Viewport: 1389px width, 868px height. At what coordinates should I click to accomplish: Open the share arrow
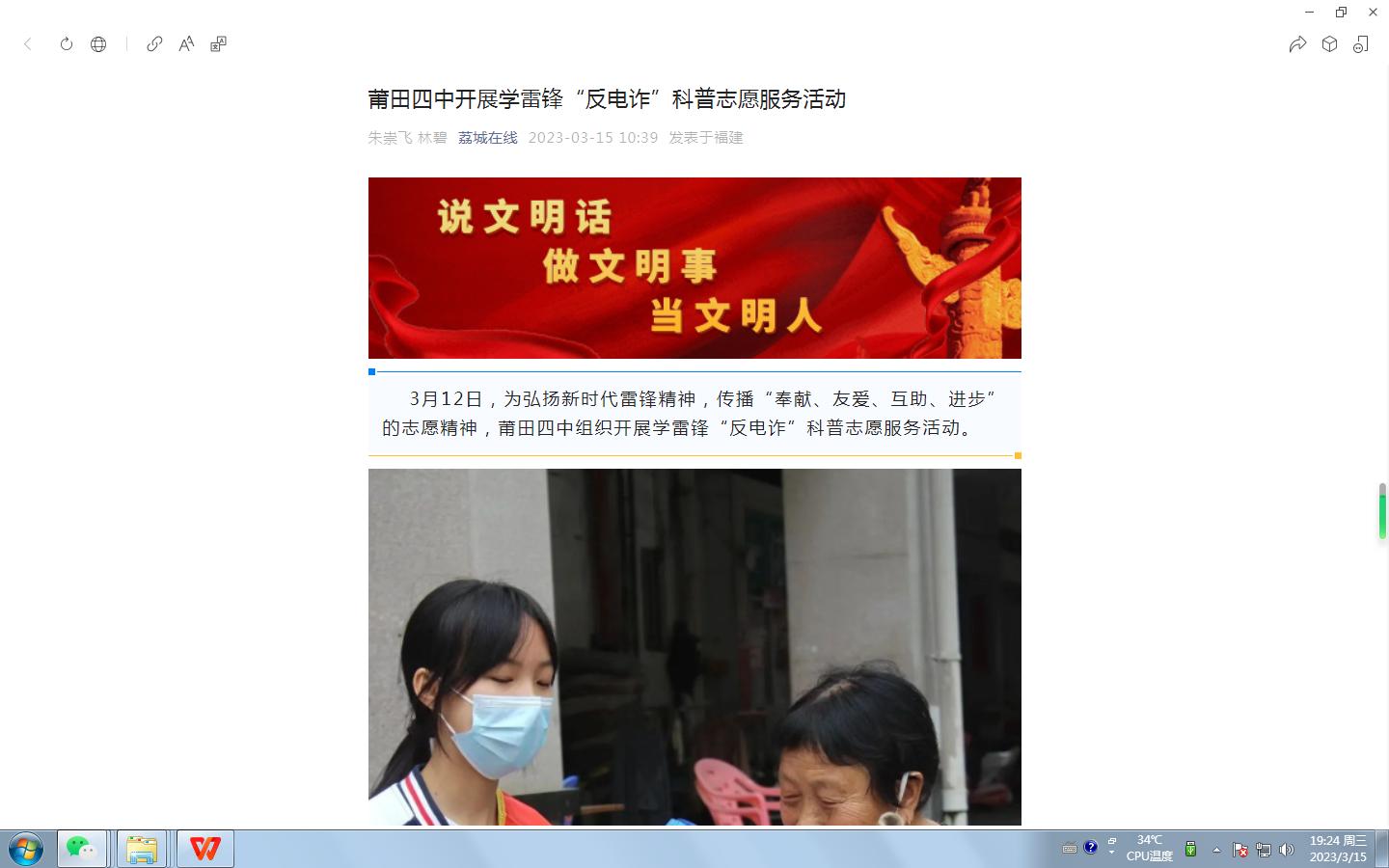point(1297,44)
